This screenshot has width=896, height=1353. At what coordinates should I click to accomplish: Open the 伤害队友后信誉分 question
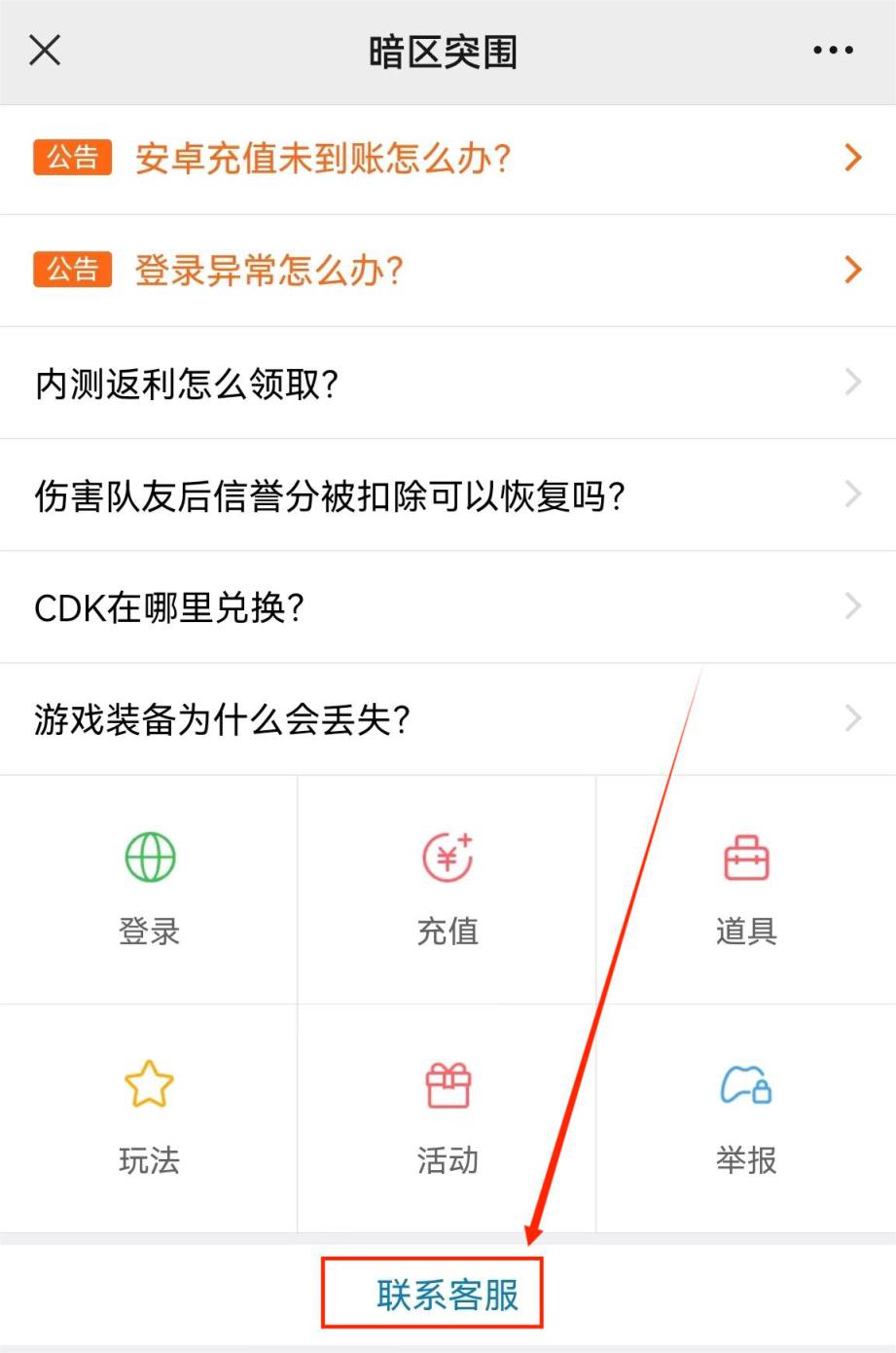click(448, 495)
